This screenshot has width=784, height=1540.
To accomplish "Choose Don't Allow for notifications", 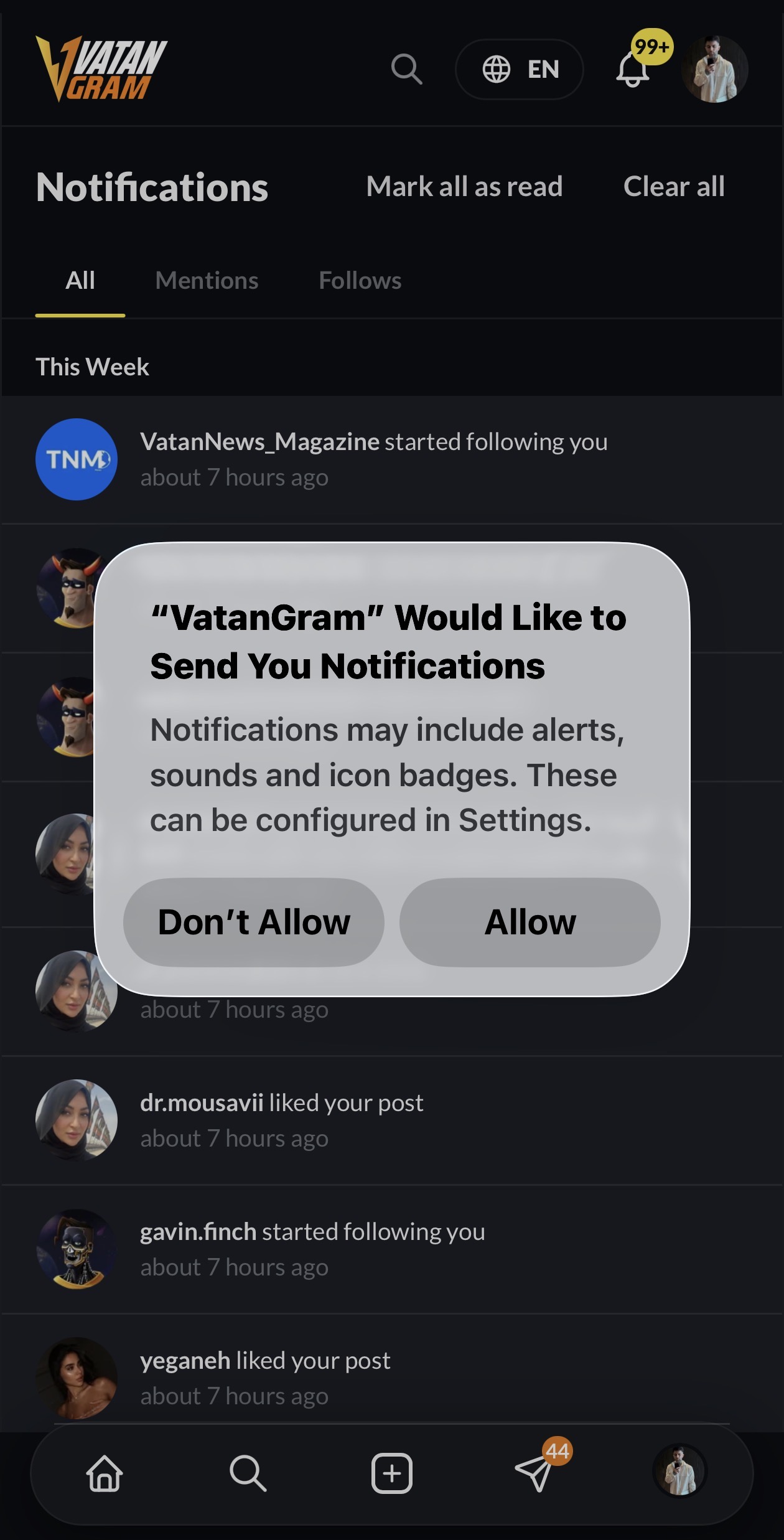I will [254, 922].
